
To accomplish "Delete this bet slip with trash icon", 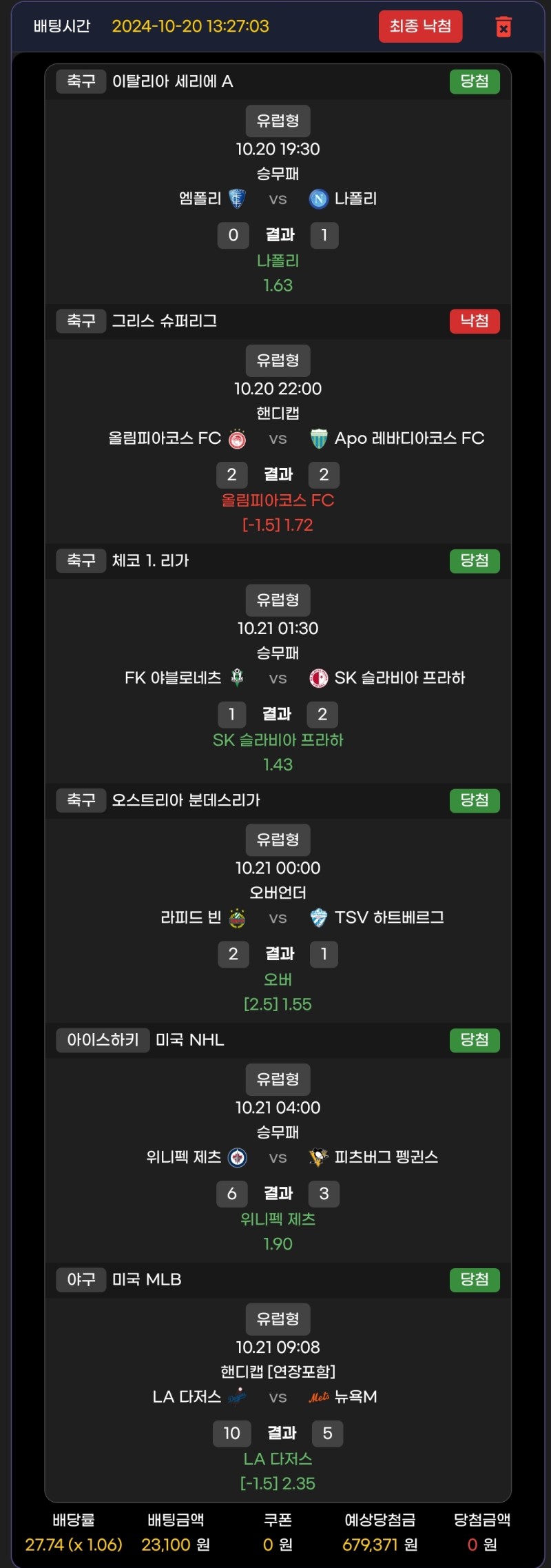I will (503, 27).
